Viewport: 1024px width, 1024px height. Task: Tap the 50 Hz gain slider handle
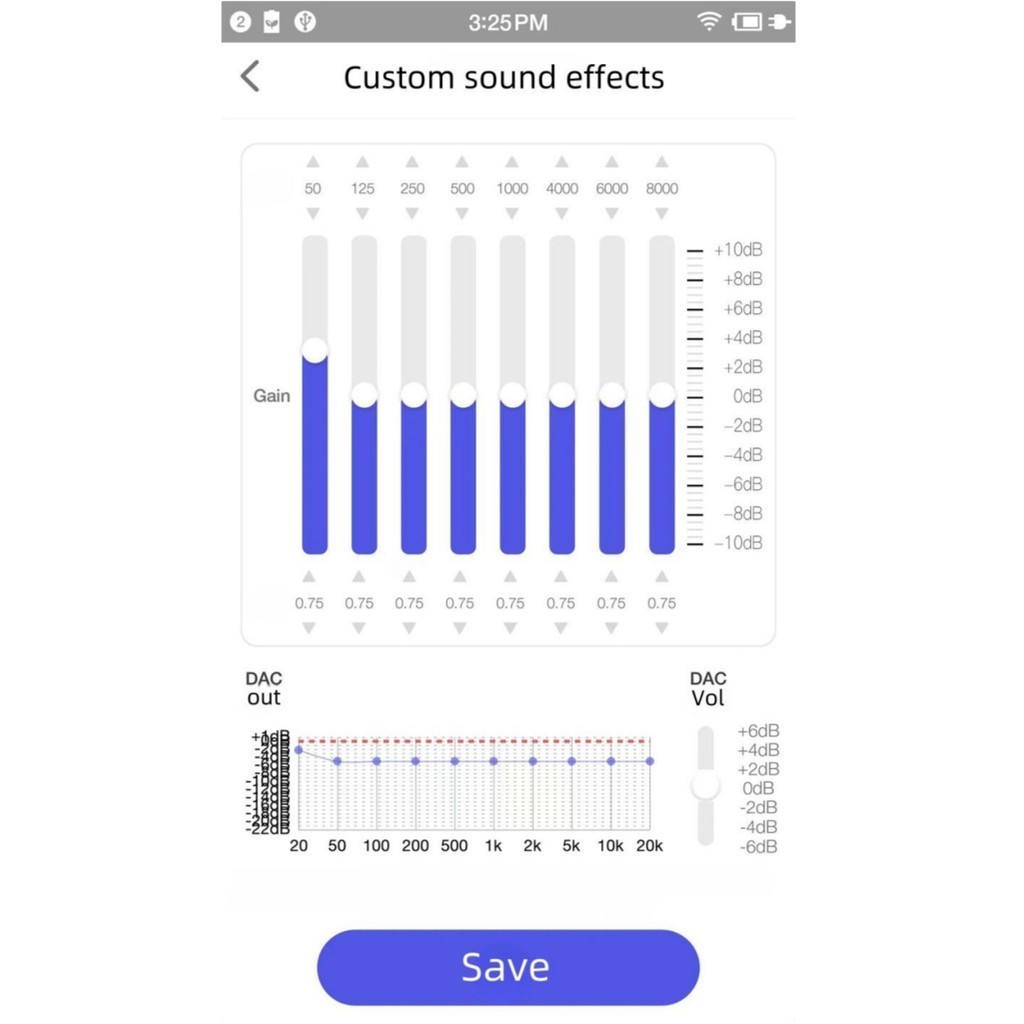click(x=315, y=350)
